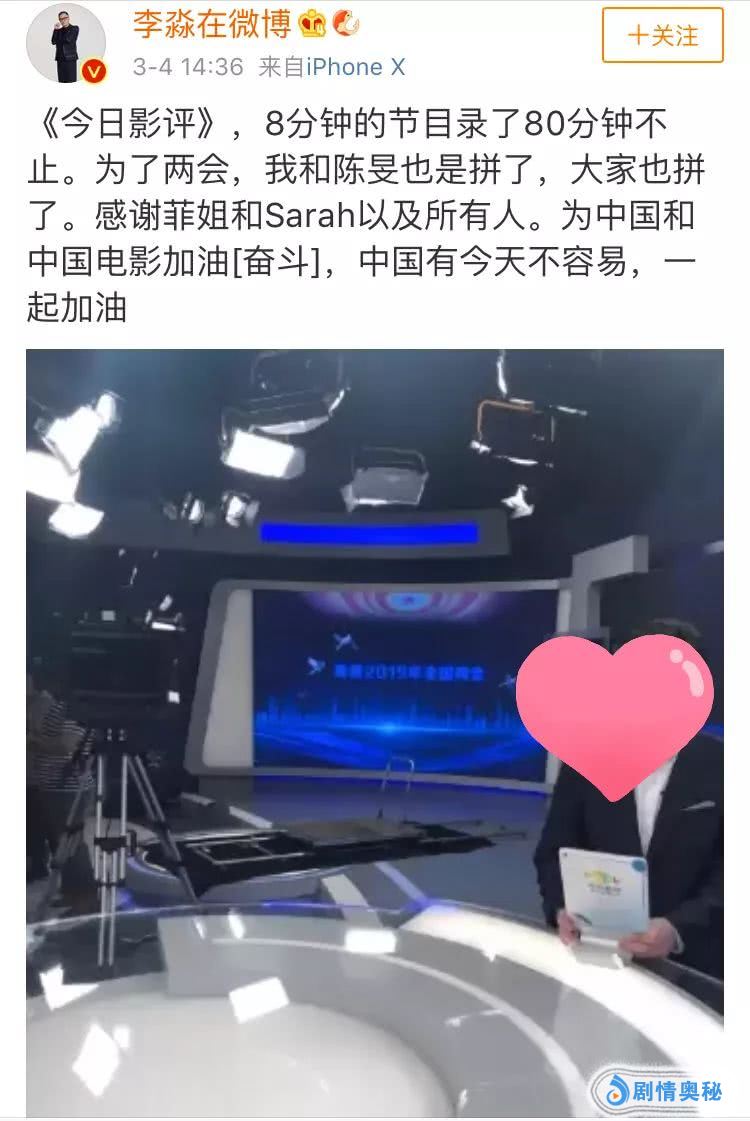This screenshot has height=1121, width=750.
Task: Follow 李淼在微博 with the +关注 button
Action: tap(662, 36)
